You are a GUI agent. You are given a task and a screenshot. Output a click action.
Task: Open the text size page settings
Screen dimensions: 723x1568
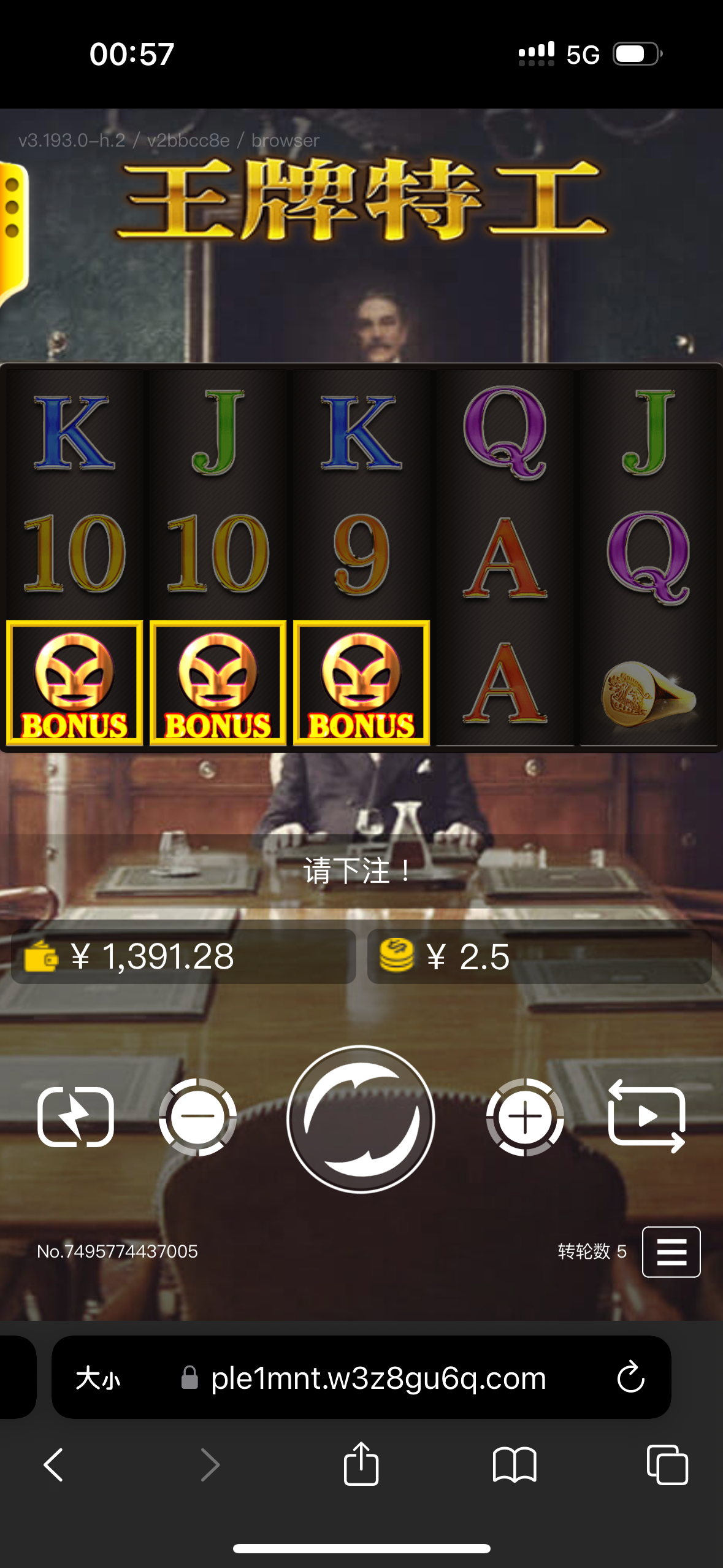(98, 1378)
